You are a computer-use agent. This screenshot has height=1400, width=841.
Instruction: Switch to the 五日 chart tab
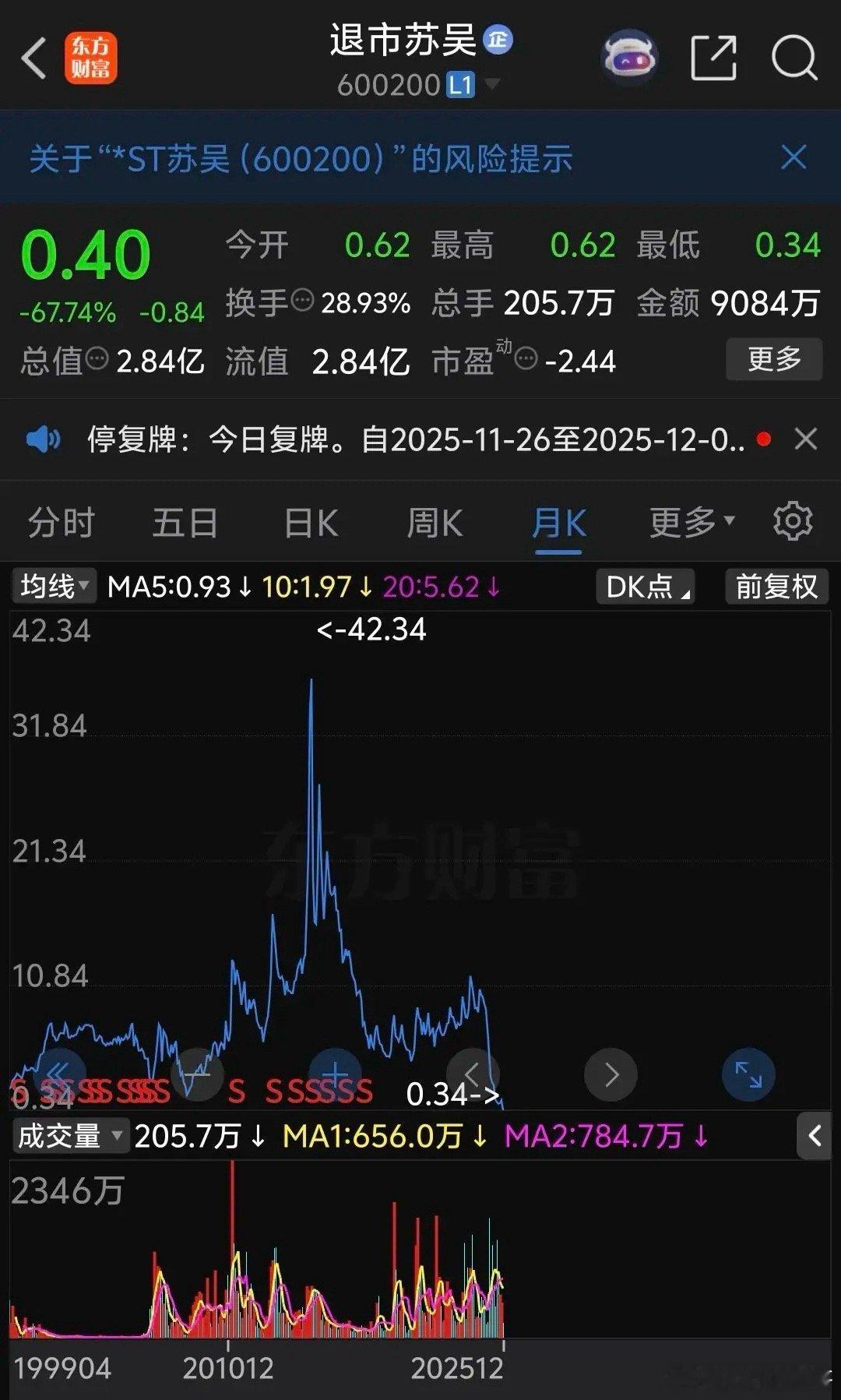[x=185, y=522]
